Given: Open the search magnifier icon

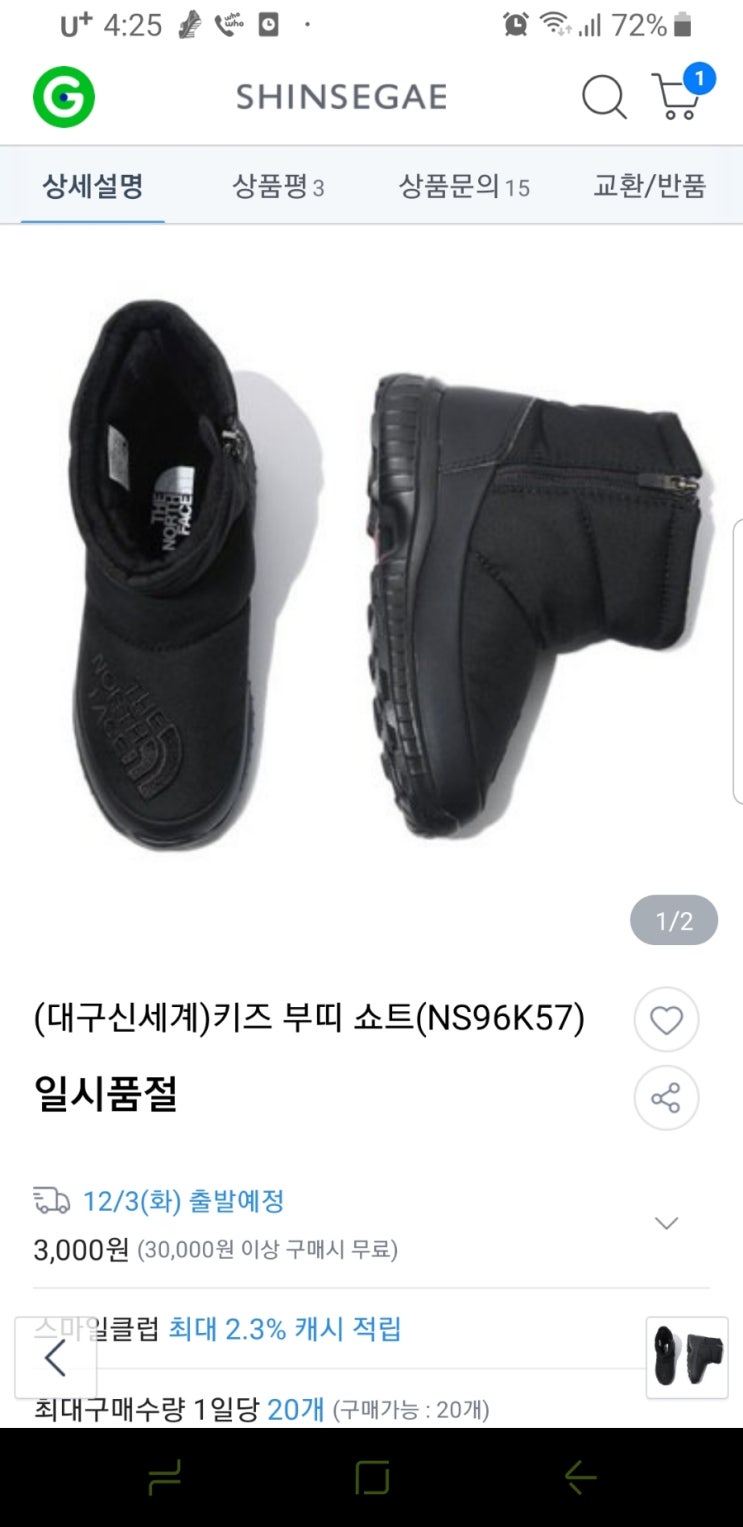Looking at the screenshot, I should click(604, 97).
